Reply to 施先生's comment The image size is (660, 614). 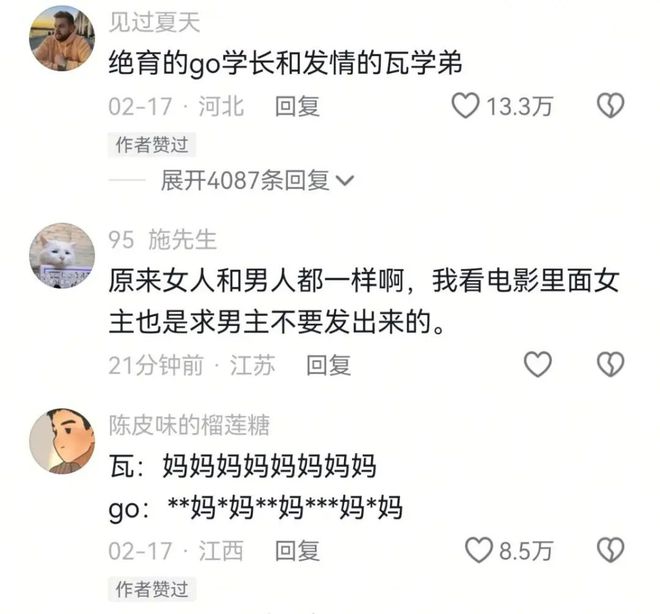click(x=328, y=365)
